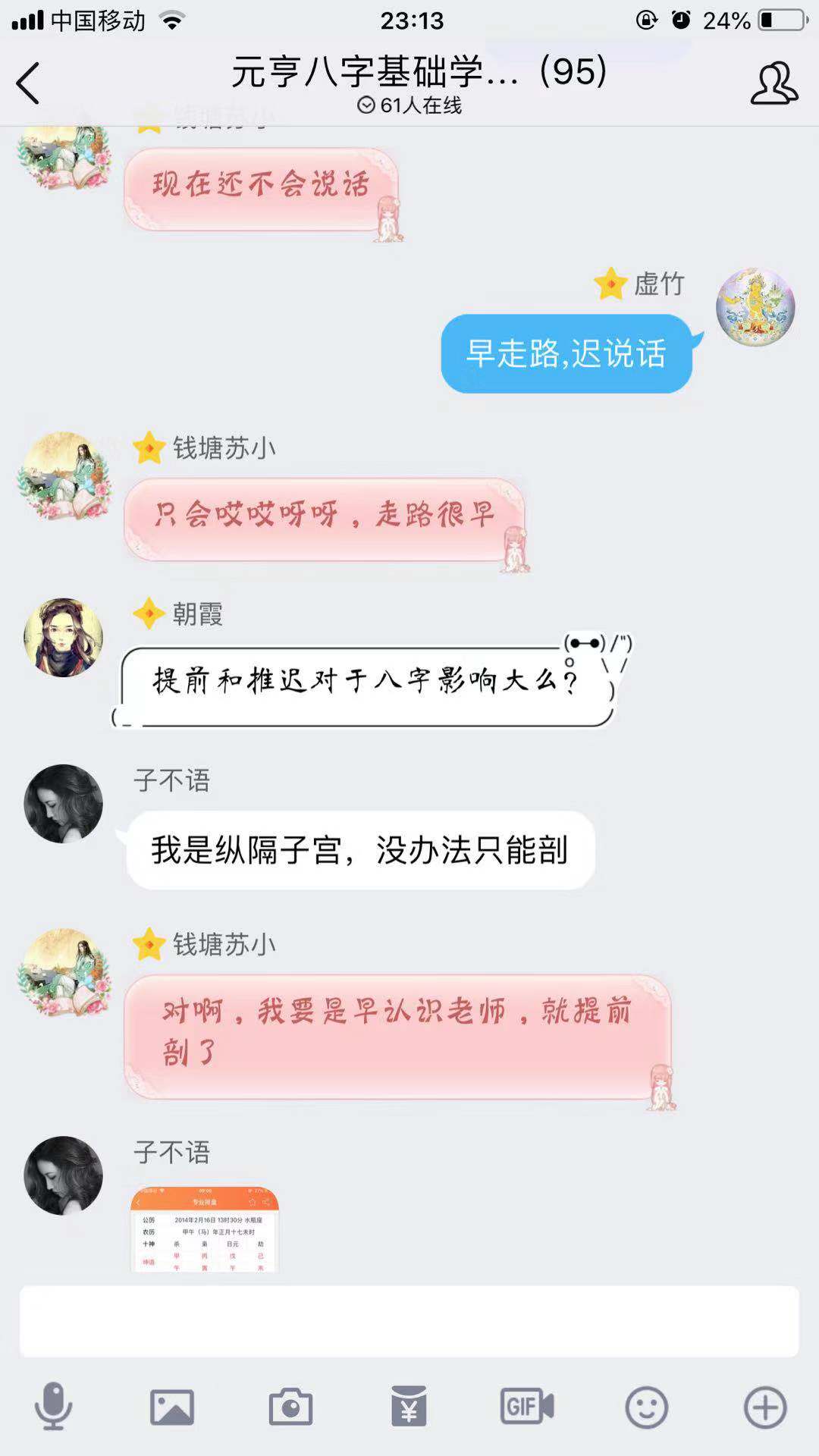The image size is (819, 1456).
Task: View the image sent by 子不语
Action: pos(205,1228)
